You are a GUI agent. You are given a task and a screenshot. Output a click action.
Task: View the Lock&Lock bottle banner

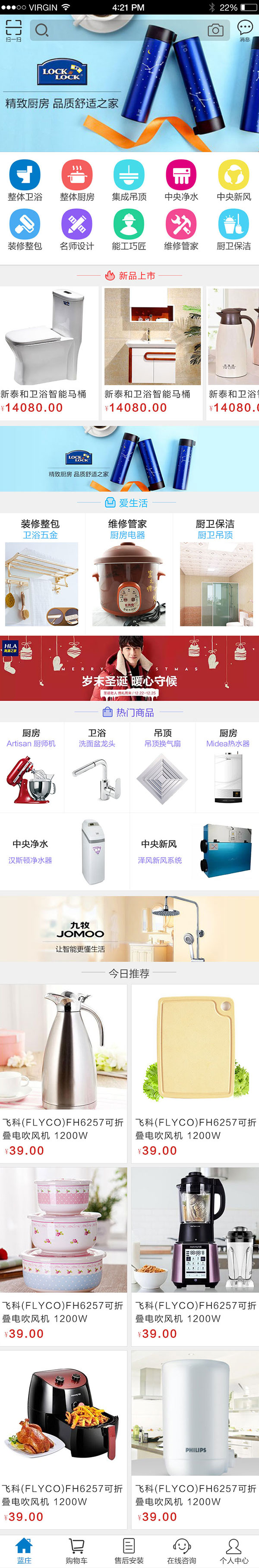(x=129, y=458)
